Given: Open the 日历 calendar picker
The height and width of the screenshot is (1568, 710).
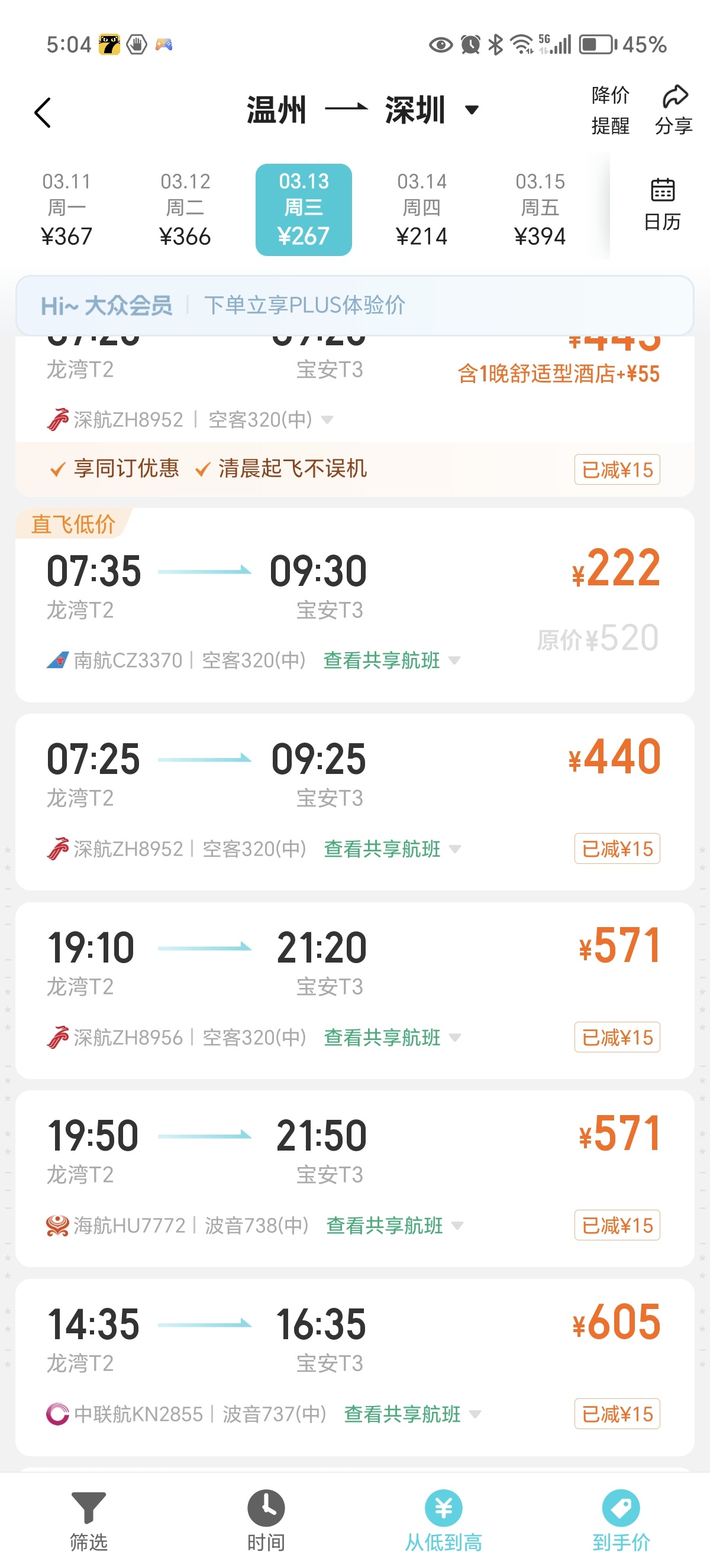Looking at the screenshot, I should [x=662, y=205].
